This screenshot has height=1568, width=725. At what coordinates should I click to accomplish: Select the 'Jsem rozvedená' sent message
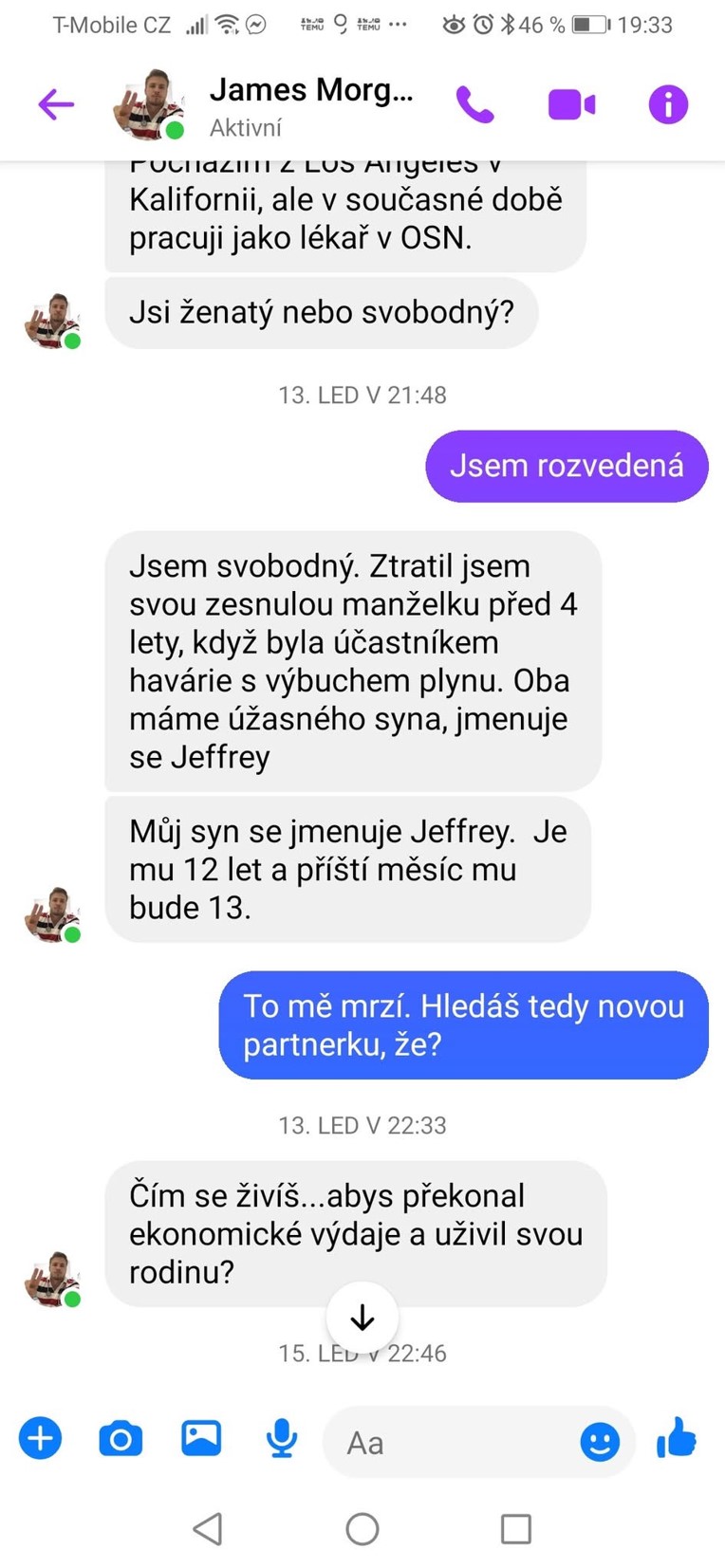(x=567, y=466)
